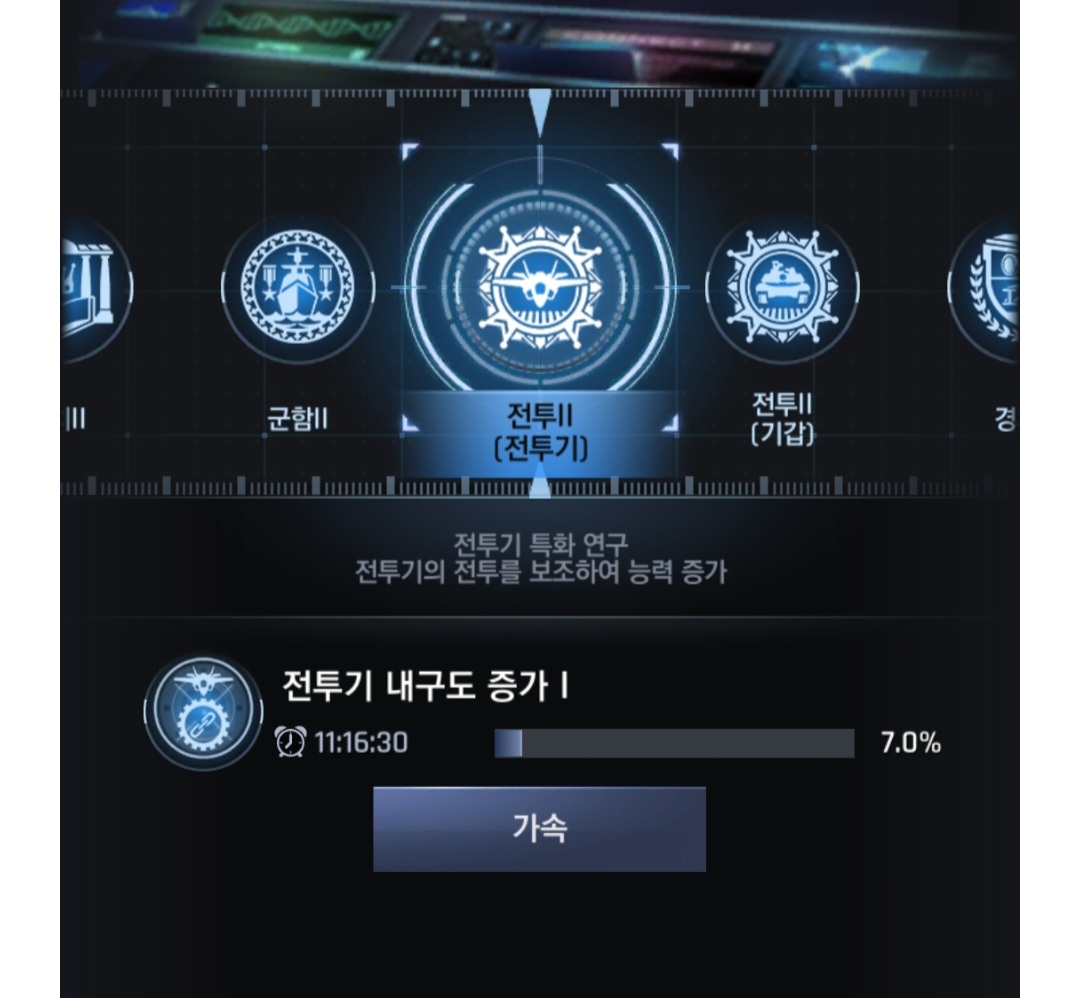The width and height of the screenshot is (1080, 998).
Task: Tap the 가속 speed-up button
Action: click(539, 829)
